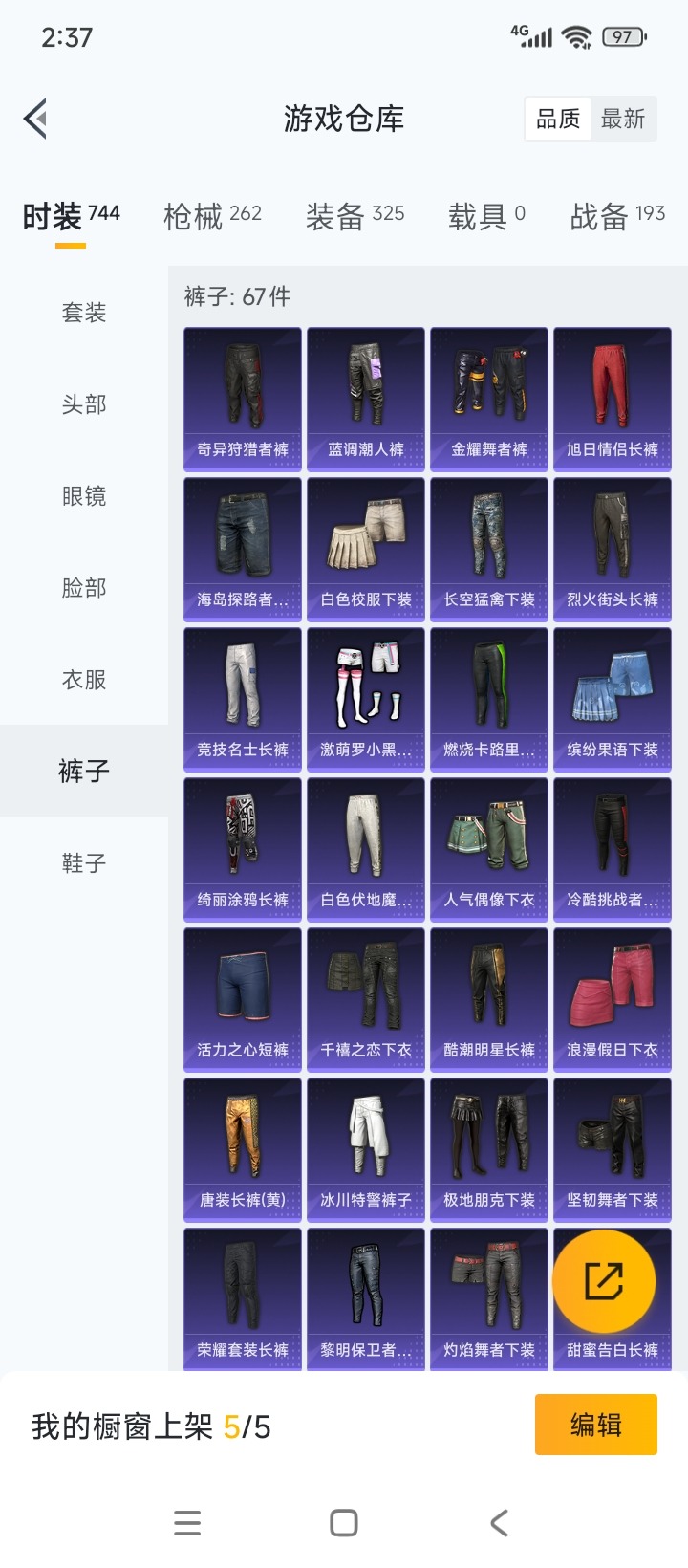This screenshot has height=1568, width=688.
Task: Select the 头部 headwear category
Action: click(81, 403)
